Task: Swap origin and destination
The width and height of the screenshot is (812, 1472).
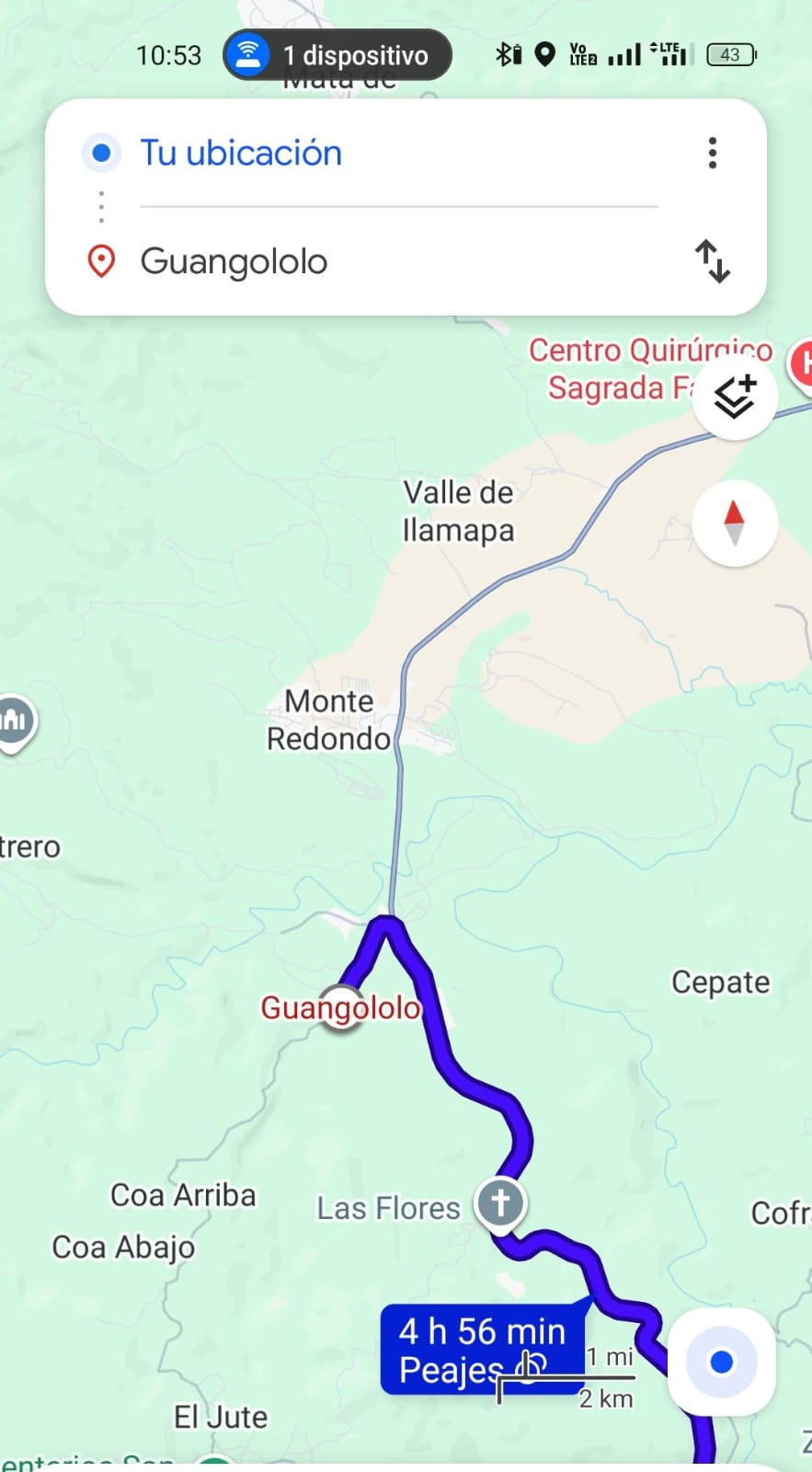Action: [x=712, y=261]
